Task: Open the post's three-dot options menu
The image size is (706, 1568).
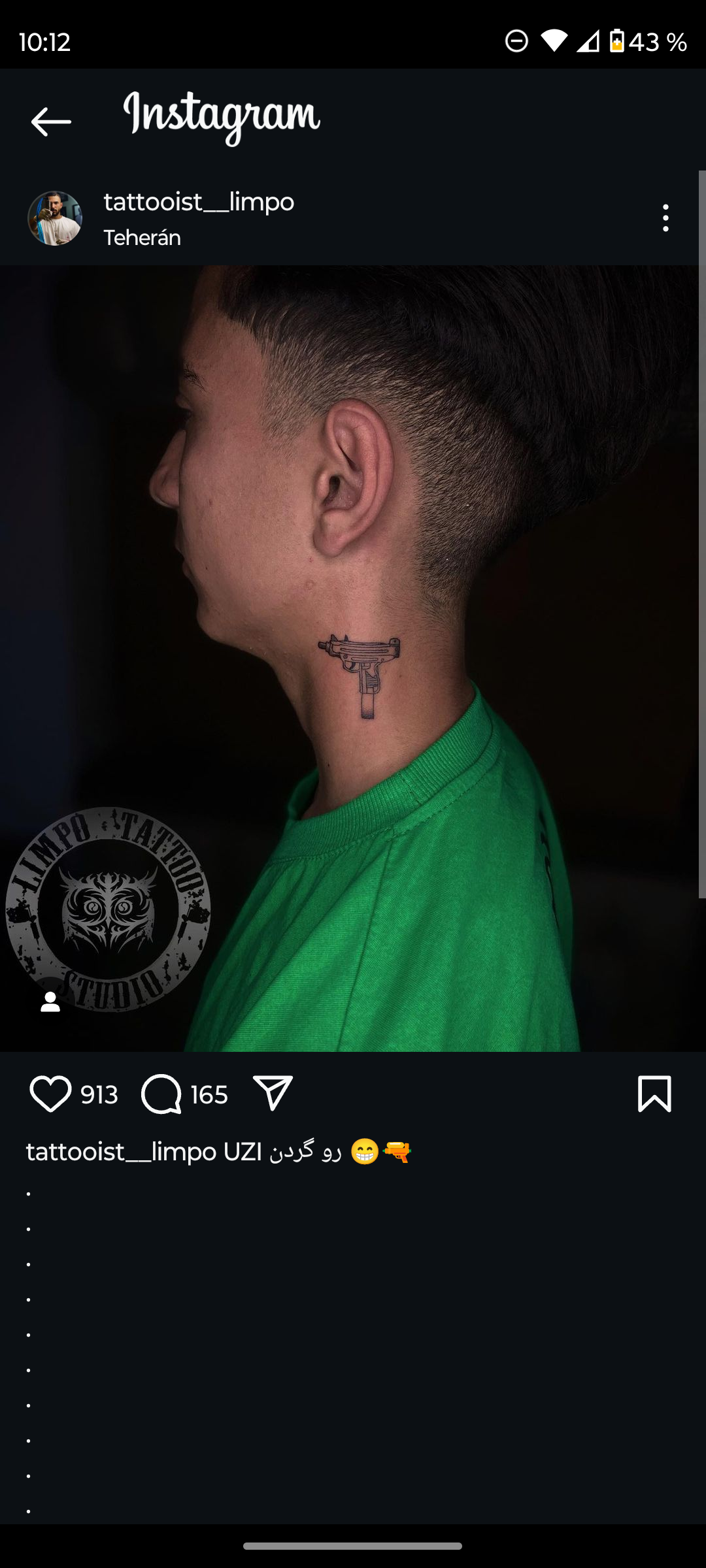Action: click(665, 218)
